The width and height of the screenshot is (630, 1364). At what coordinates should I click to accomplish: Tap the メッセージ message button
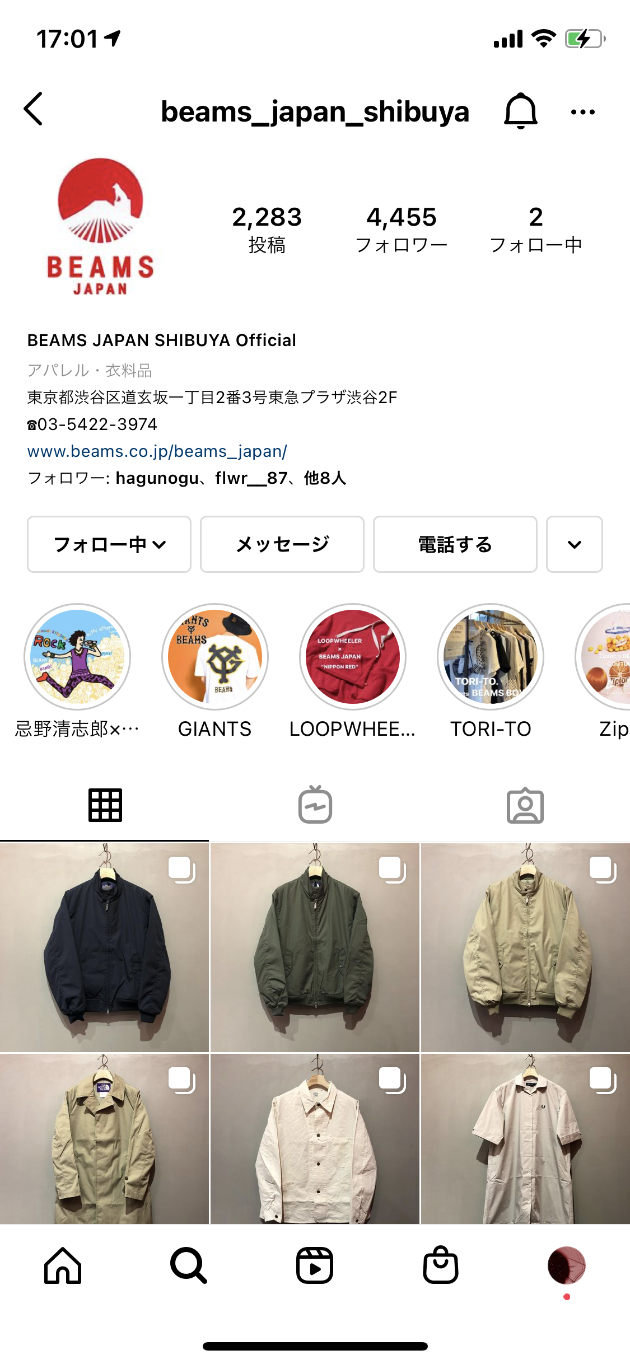[x=282, y=544]
